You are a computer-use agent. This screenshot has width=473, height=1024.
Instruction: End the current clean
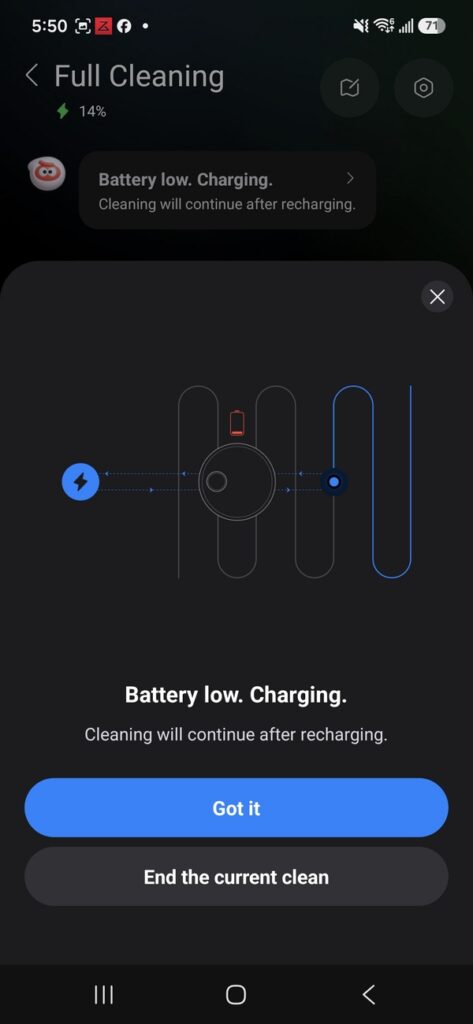[236, 876]
